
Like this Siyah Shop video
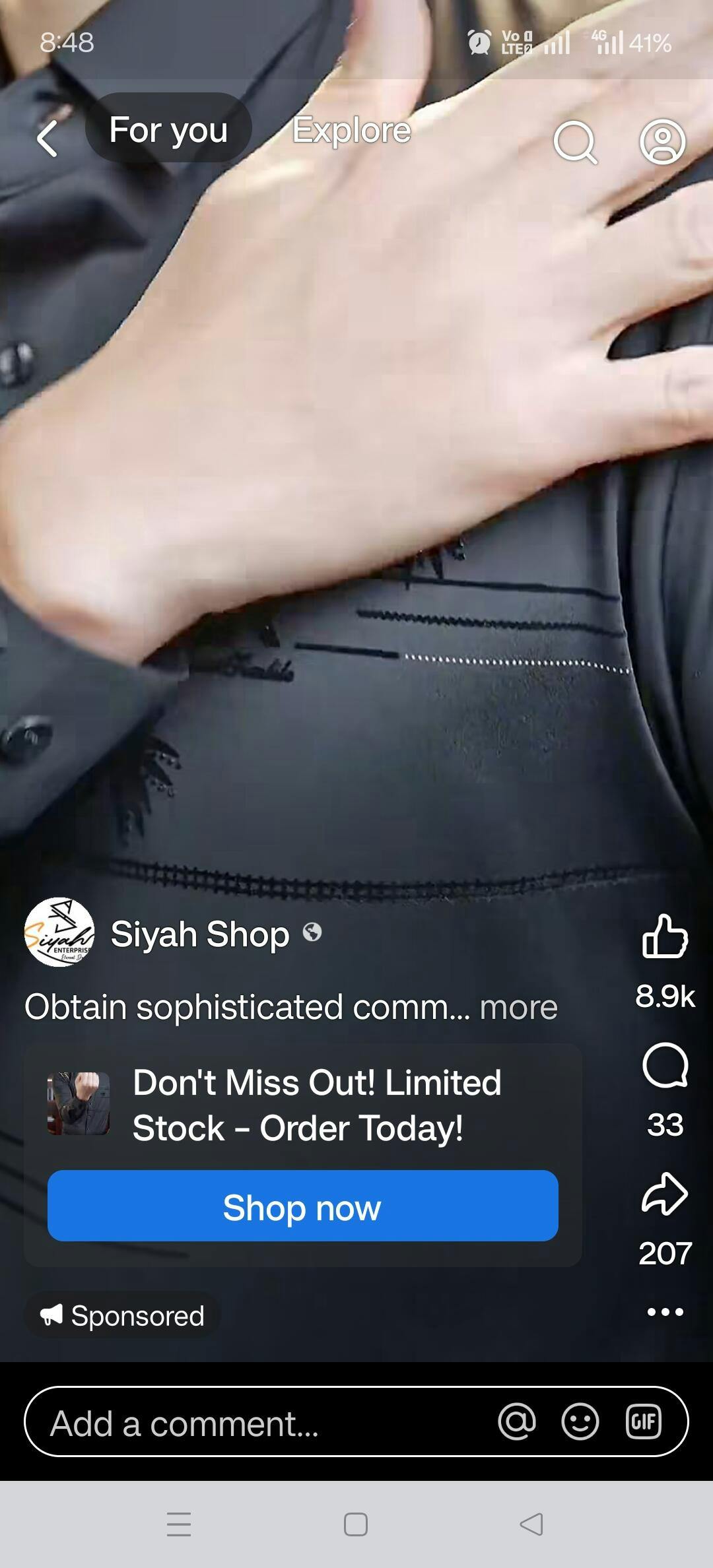(x=665, y=936)
